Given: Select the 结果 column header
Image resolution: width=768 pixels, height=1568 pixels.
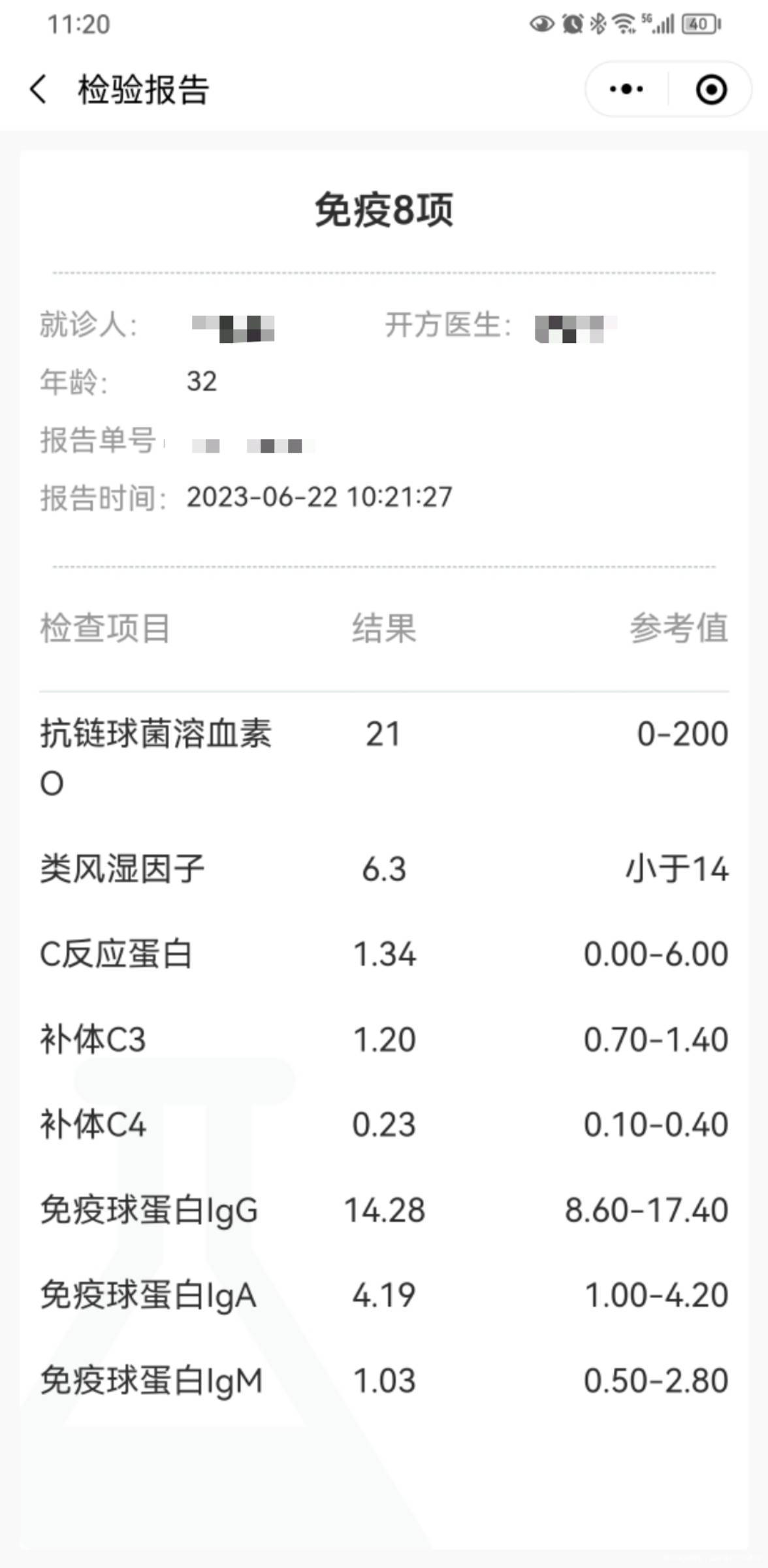Looking at the screenshot, I should pos(383,629).
